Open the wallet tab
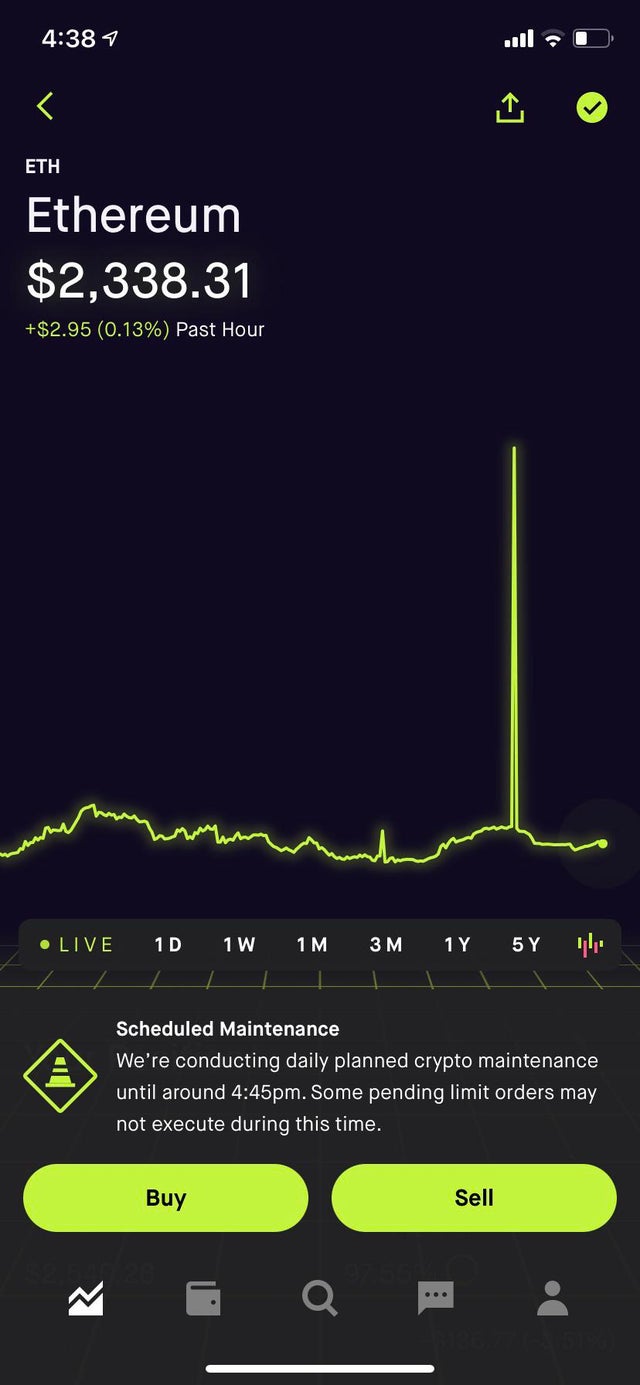This screenshot has height=1385, width=640. tap(203, 1299)
